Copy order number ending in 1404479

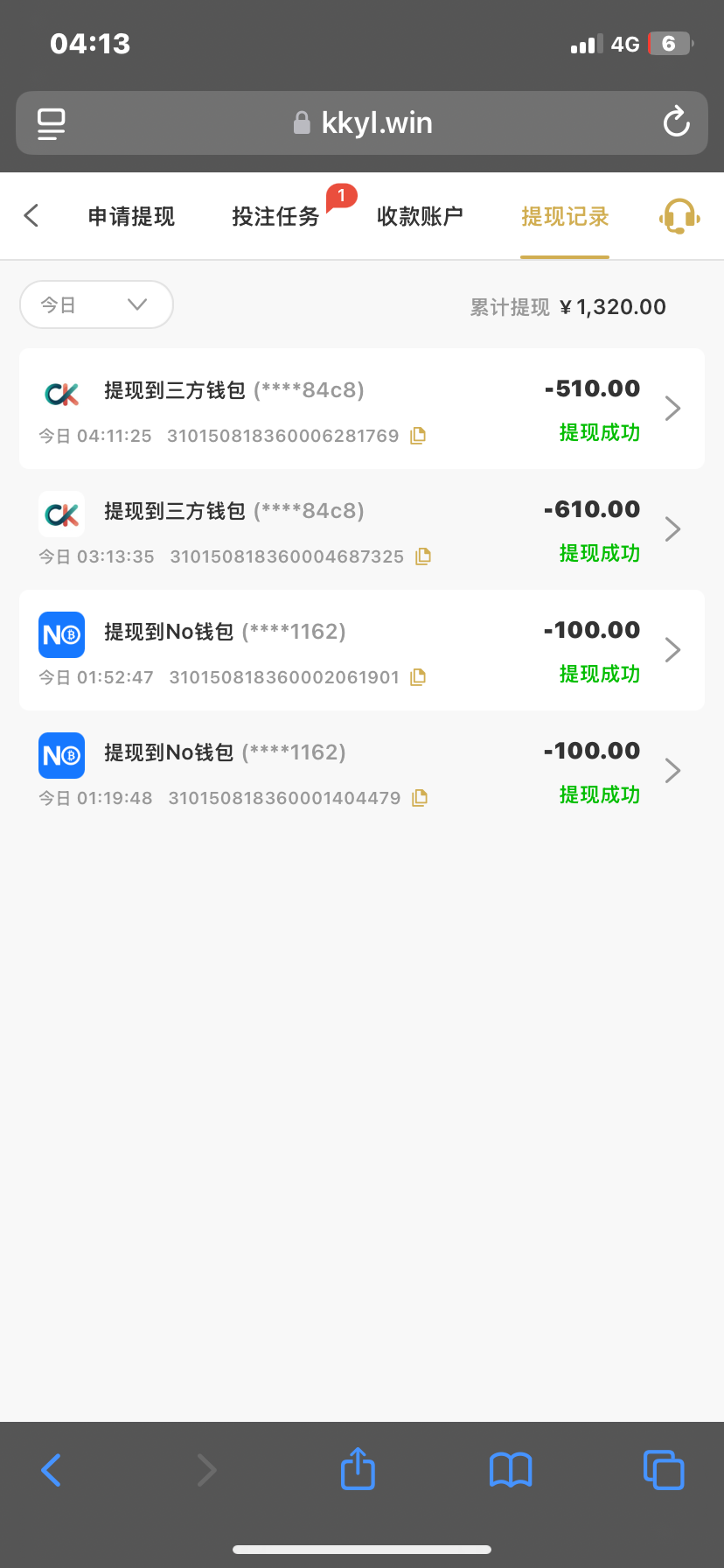(x=420, y=797)
